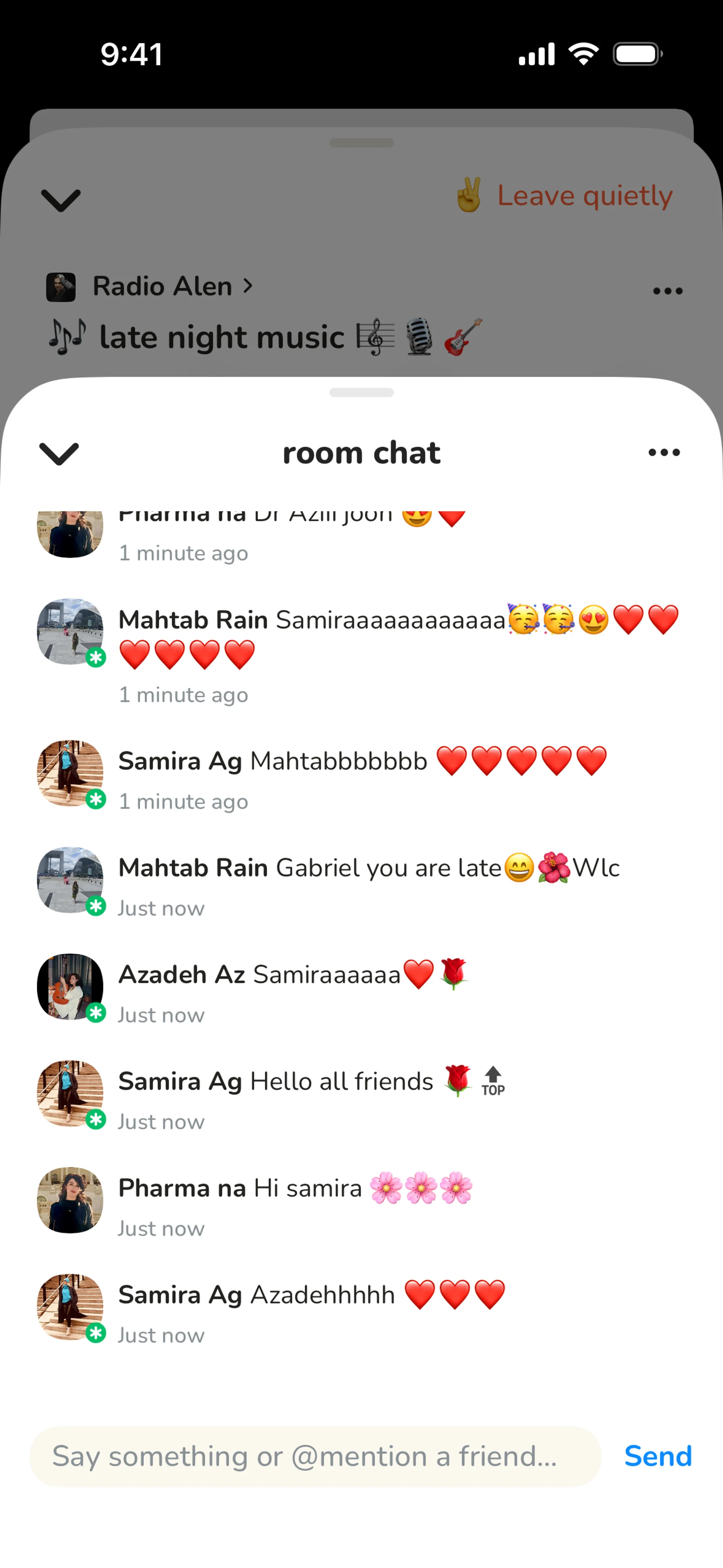Open Radio Alen club page

(x=162, y=286)
